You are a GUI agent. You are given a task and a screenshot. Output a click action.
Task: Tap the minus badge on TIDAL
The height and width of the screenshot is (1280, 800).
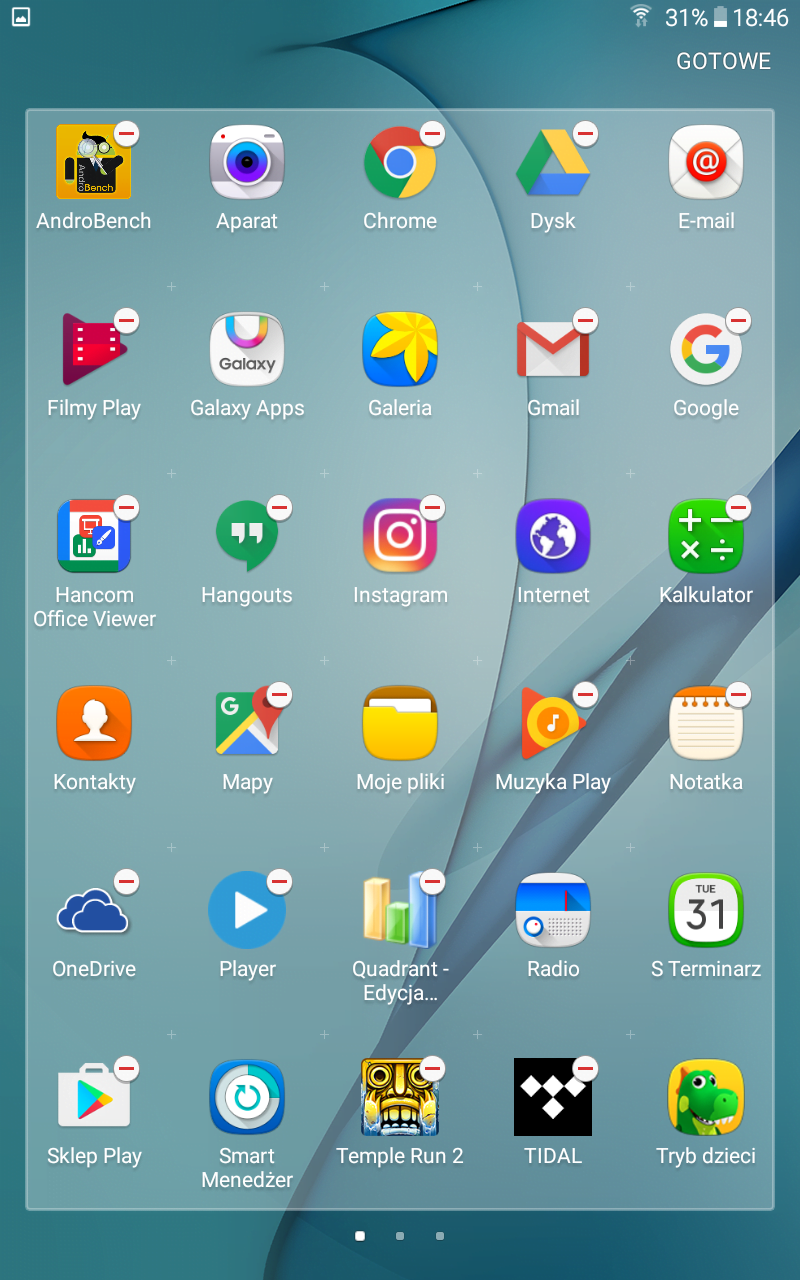pyautogui.click(x=586, y=1068)
